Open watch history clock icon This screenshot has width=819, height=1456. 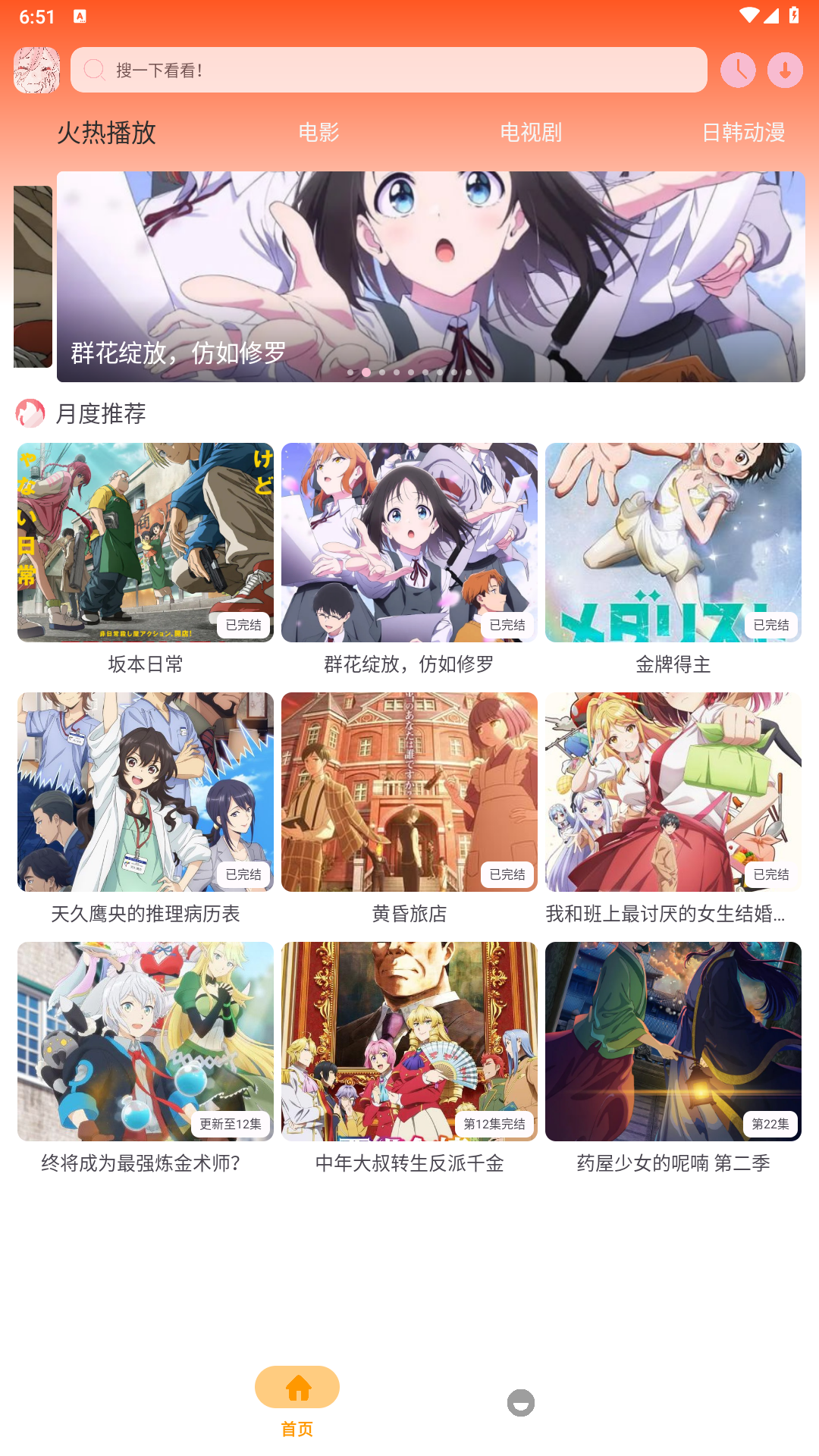point(738,70)
